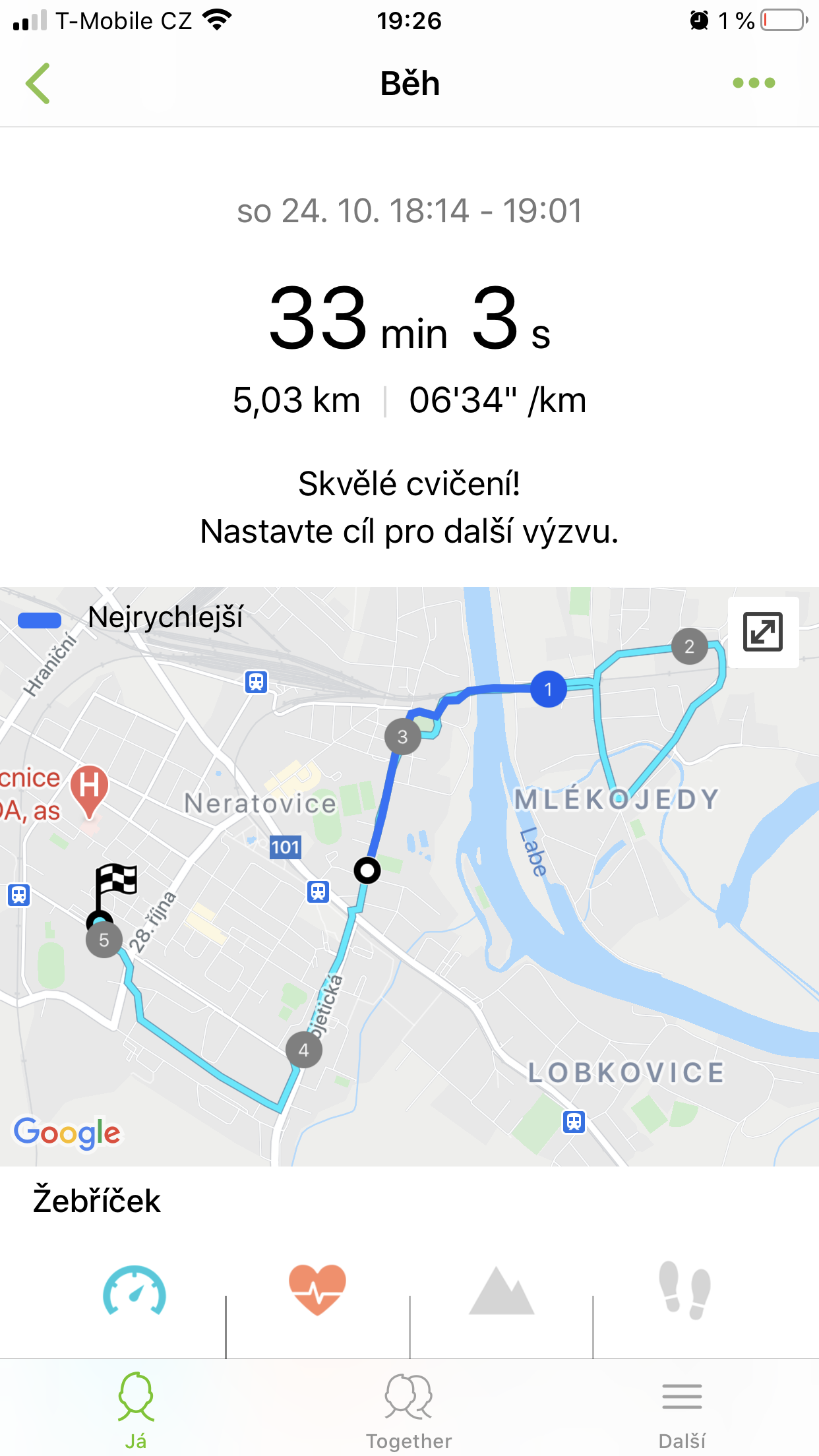Open the three-dot options menu

pos(754,83)
